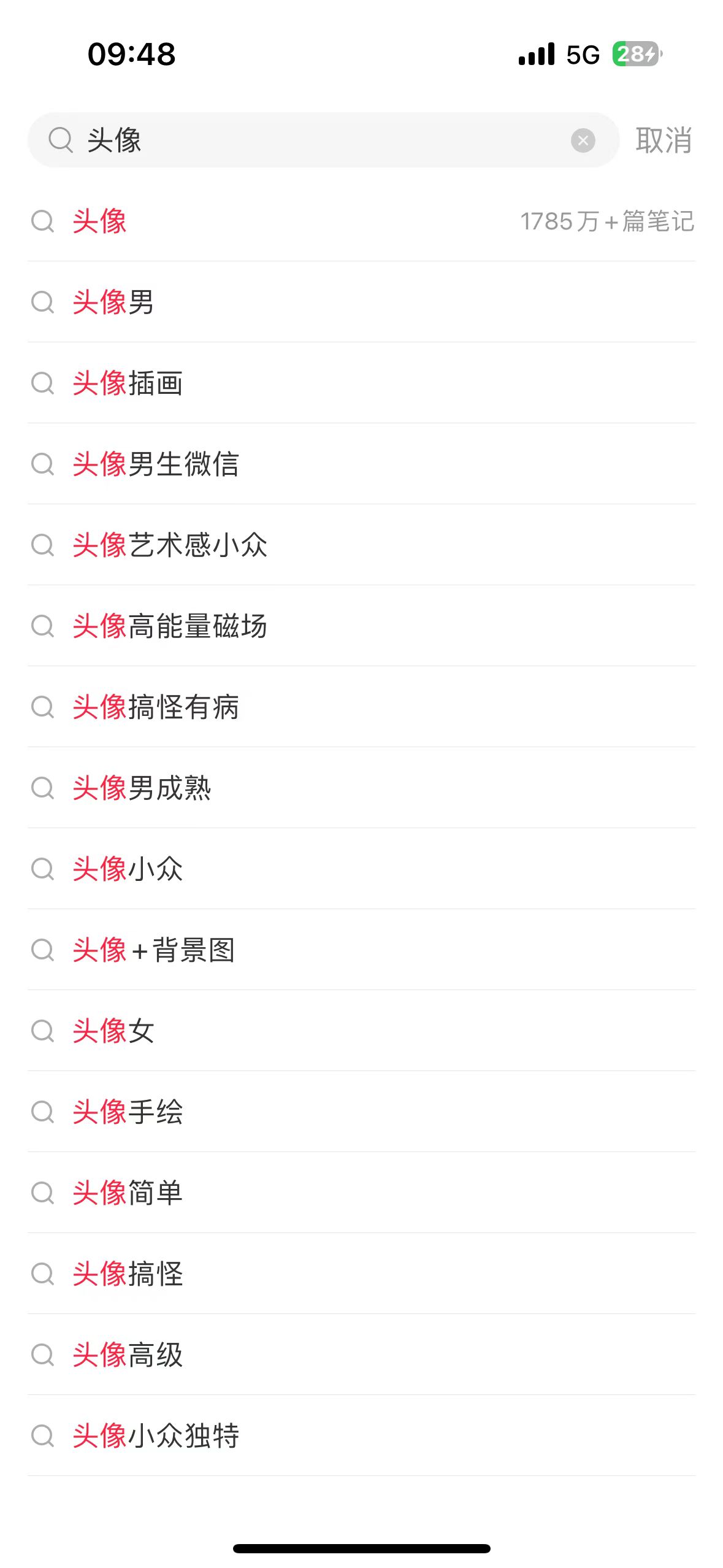The width and height of the screenshot is (723, 1568).
Task: Tap the 头像小众 suggestion
Action: (x=362, y=869)
